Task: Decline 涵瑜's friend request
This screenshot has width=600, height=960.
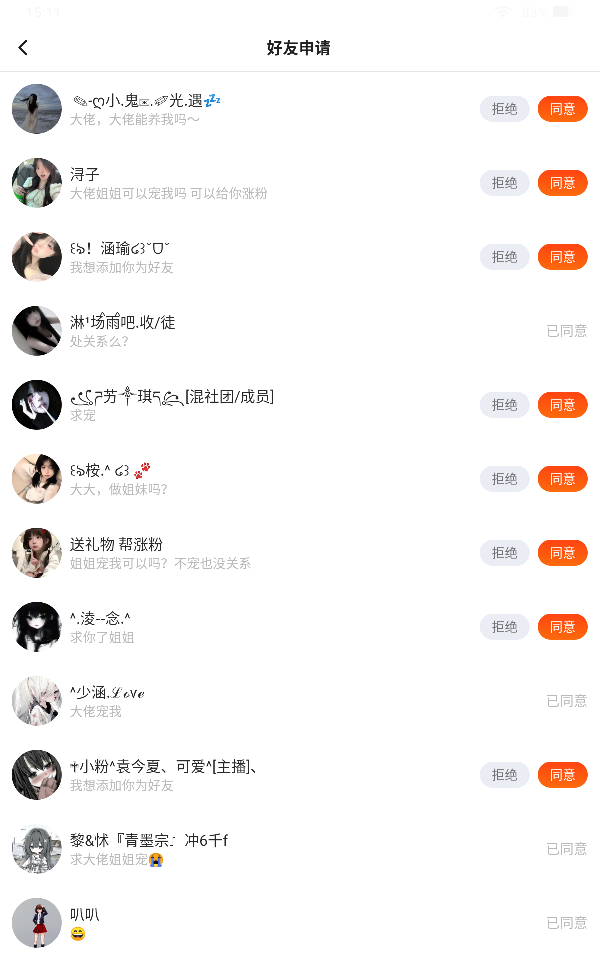Action: click(x=504, y=257)
